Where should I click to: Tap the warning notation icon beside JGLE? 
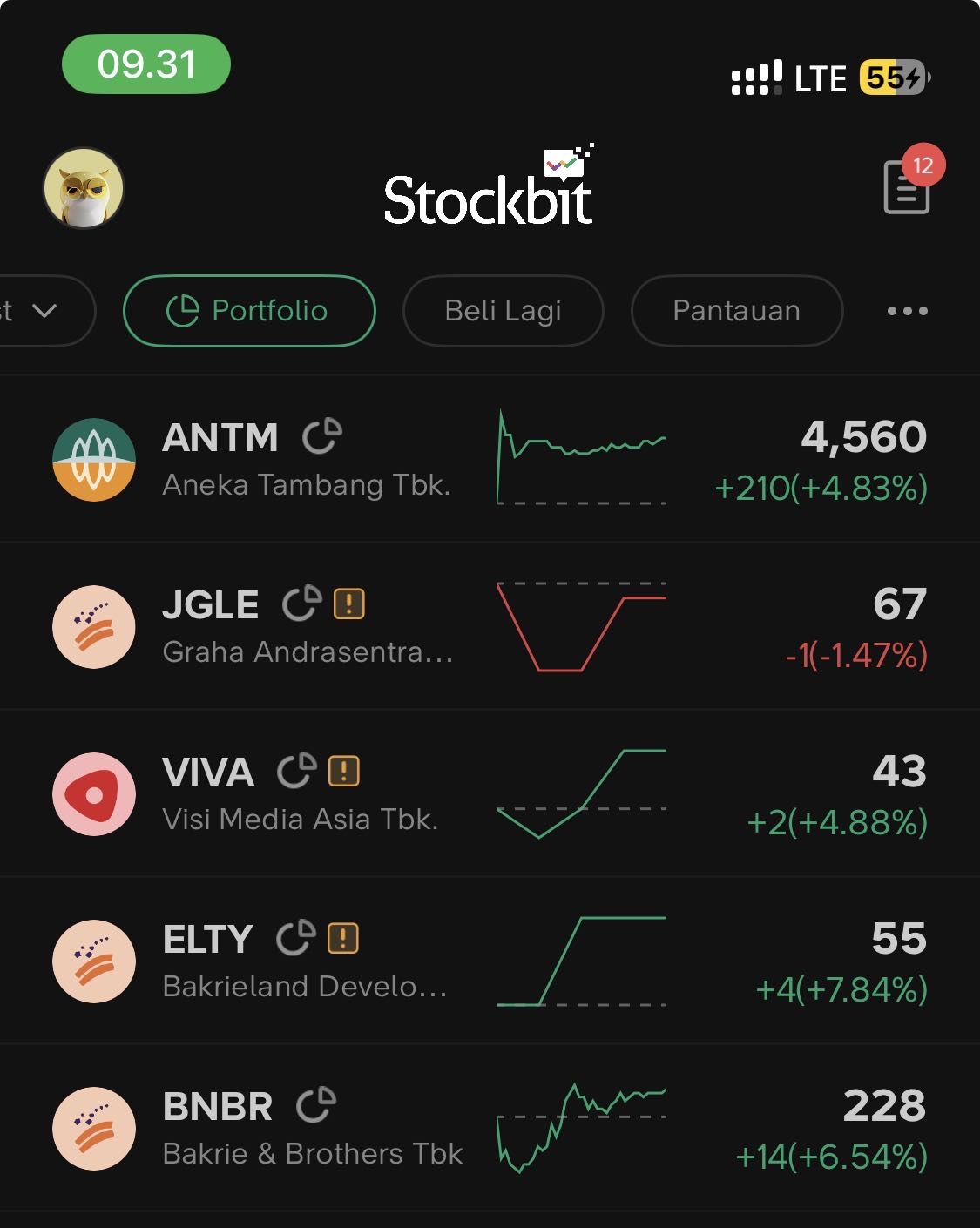point(349,604)
